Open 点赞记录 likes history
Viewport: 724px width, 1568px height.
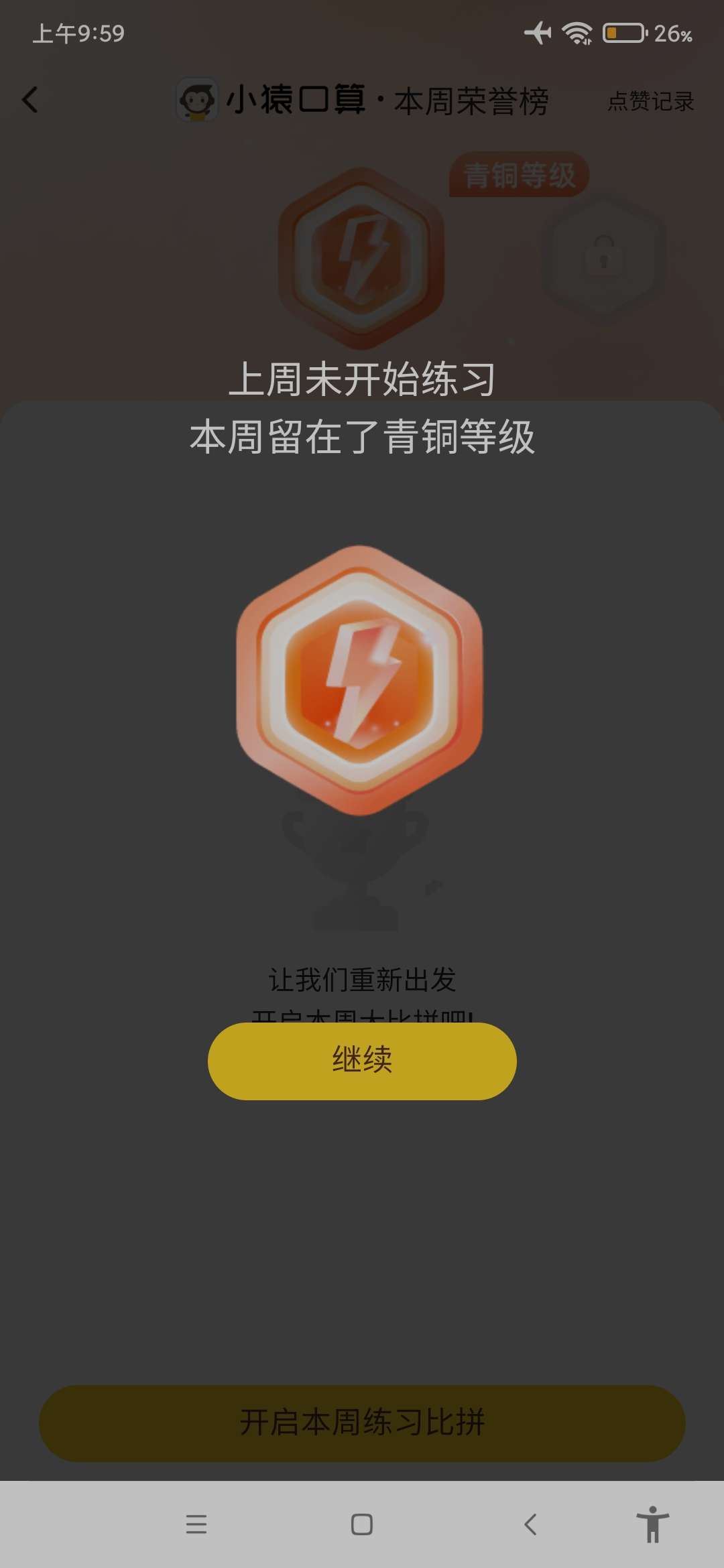[650, 102]
